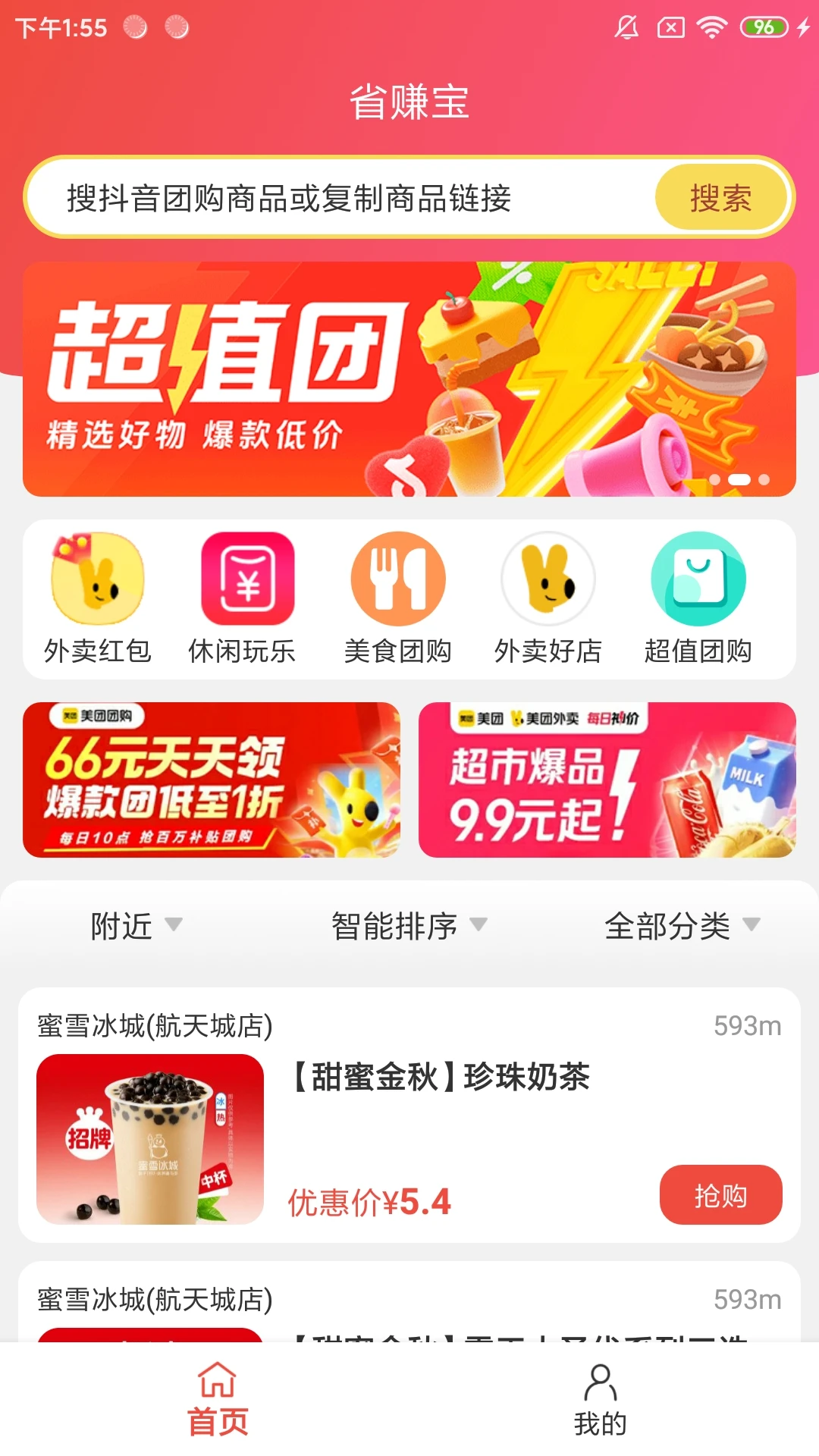Image resolution: width=819 pixels, height=1456 pixels.
Task: Open the 超值团购 shopping bag icon
Action: [698, 579]
